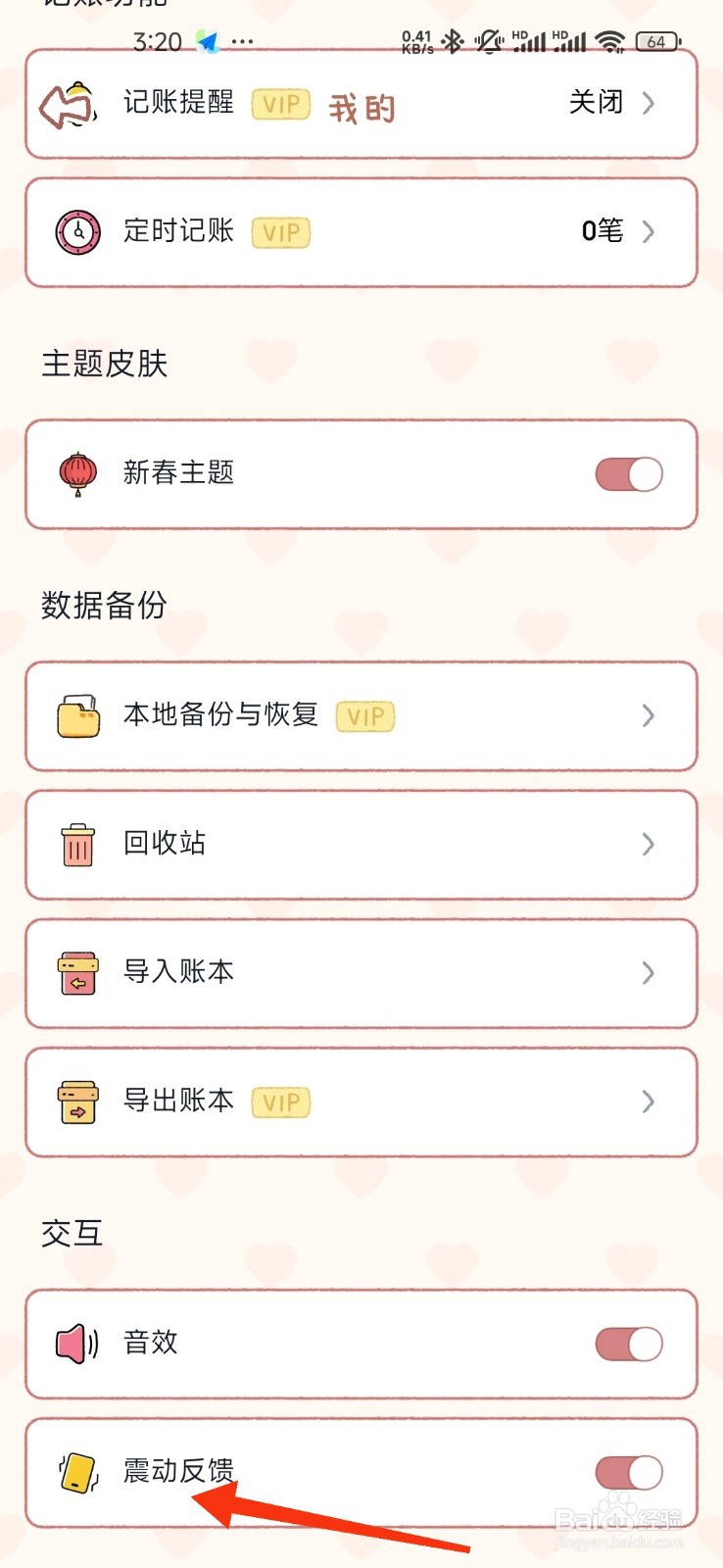Click the VIP badge next to 导出账本
Viewport: 723px width, 1568px height.
coord(281,1102)
